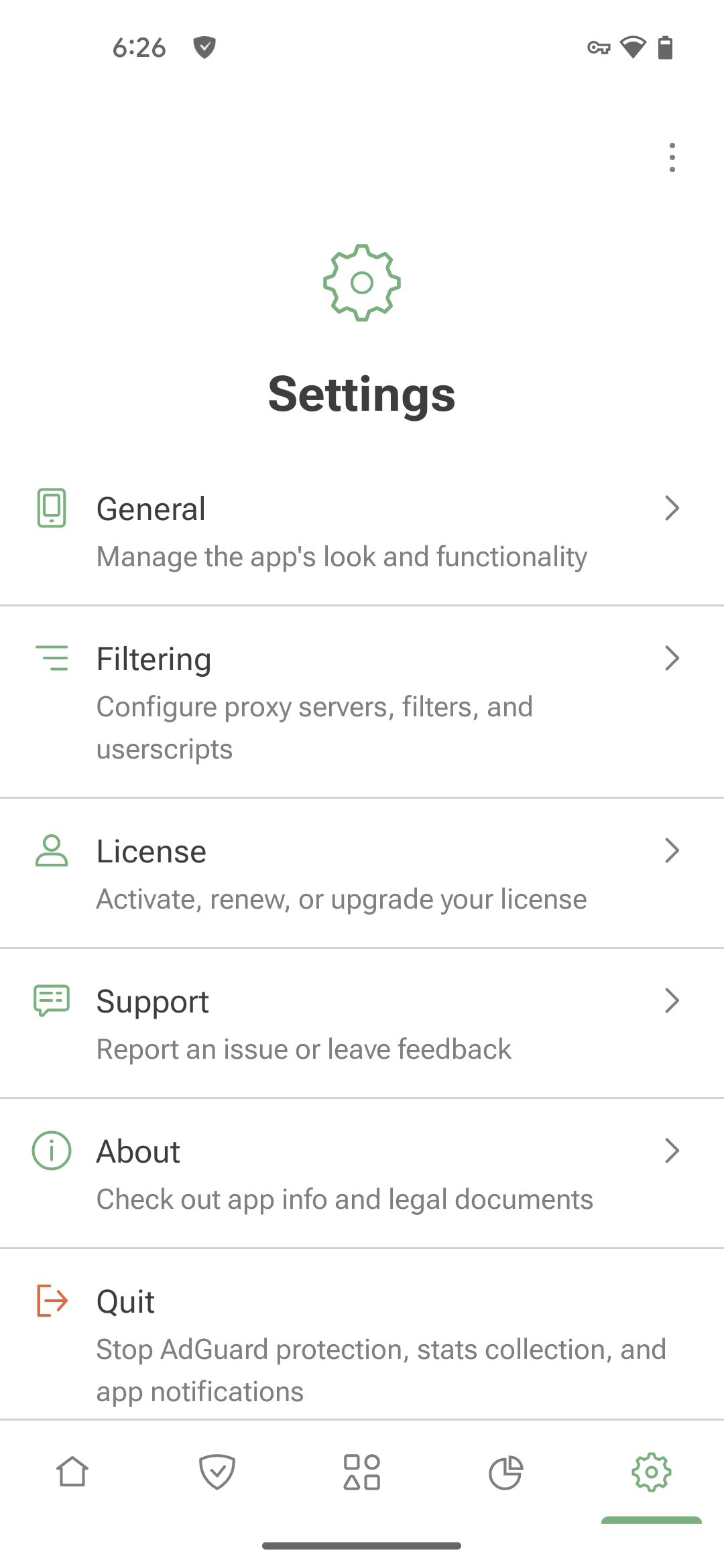Switch to the Statistics pie chart tab
724x1568 pixels.
(x=506, y=1472)
